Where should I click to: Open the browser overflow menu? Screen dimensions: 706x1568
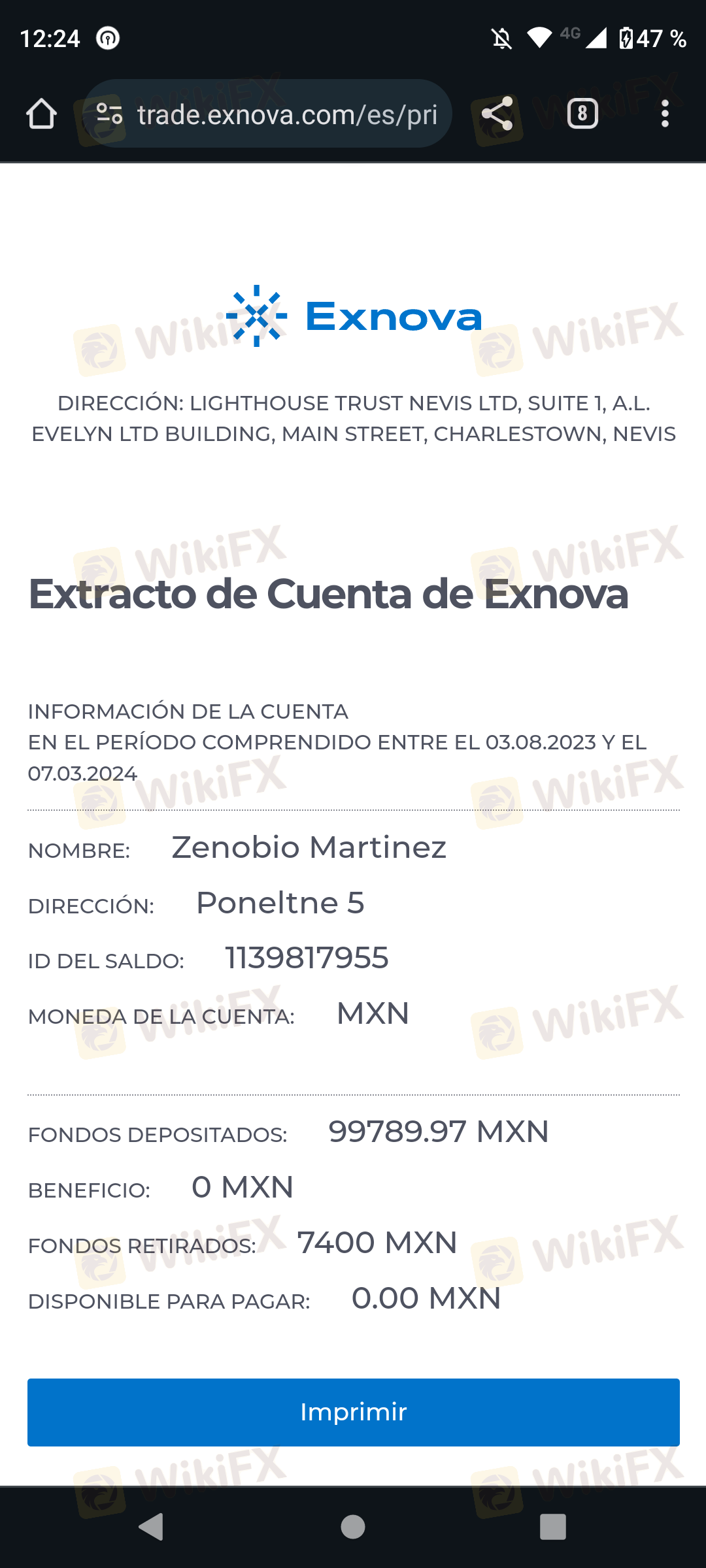point(665,114)
